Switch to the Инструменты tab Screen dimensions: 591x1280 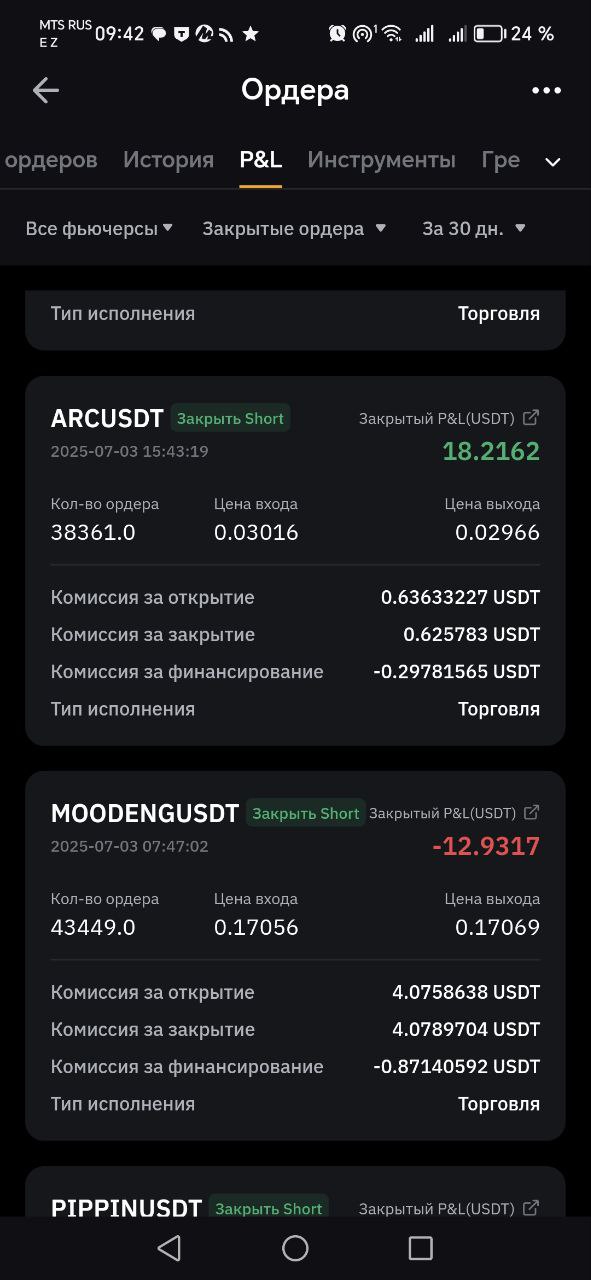[381, 160]
